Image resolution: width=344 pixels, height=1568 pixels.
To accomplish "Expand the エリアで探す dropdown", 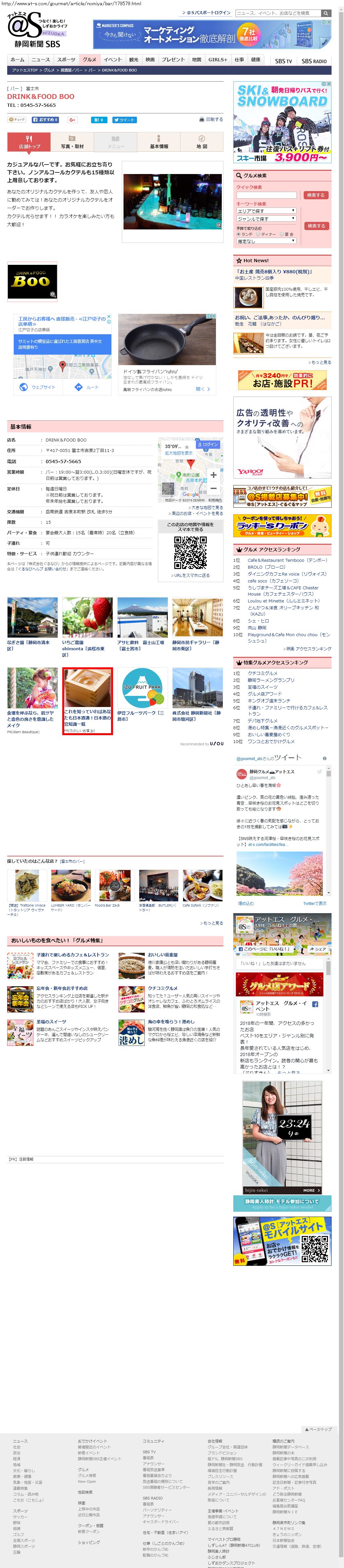I will tap(266, 211).
